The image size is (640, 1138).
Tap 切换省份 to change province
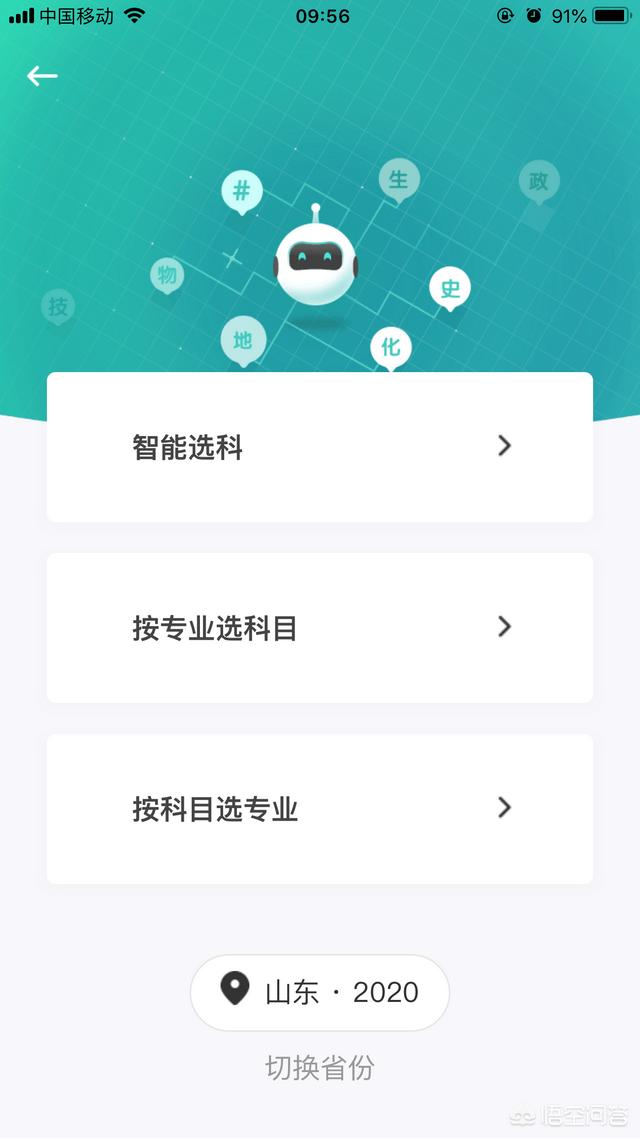[x=320, y=1068]
